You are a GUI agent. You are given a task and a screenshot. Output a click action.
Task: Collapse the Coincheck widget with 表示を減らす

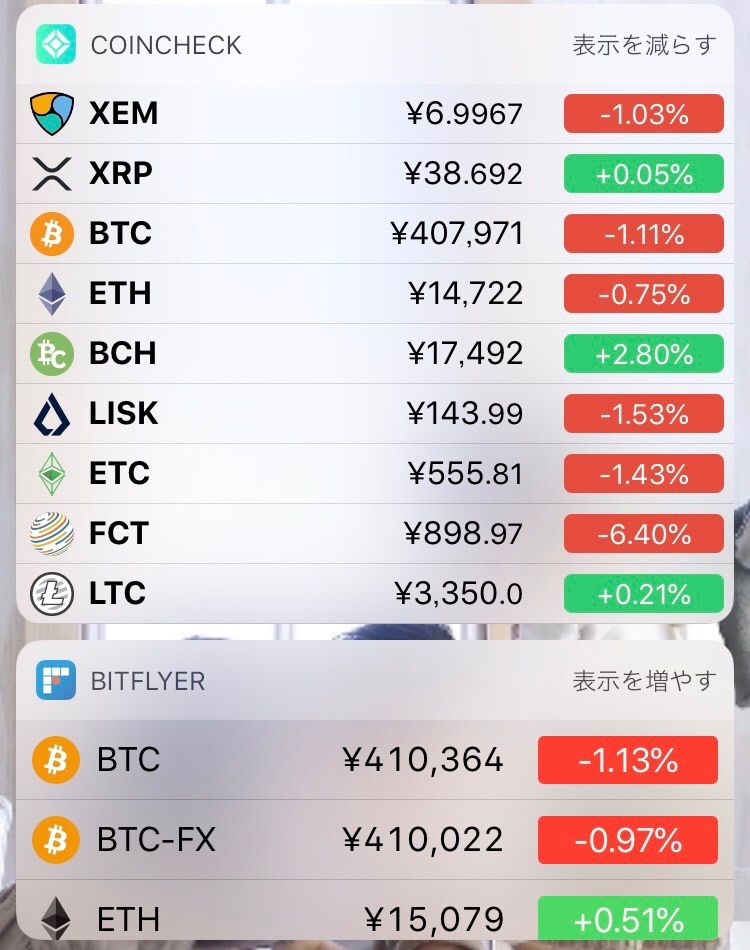point(644,45)
